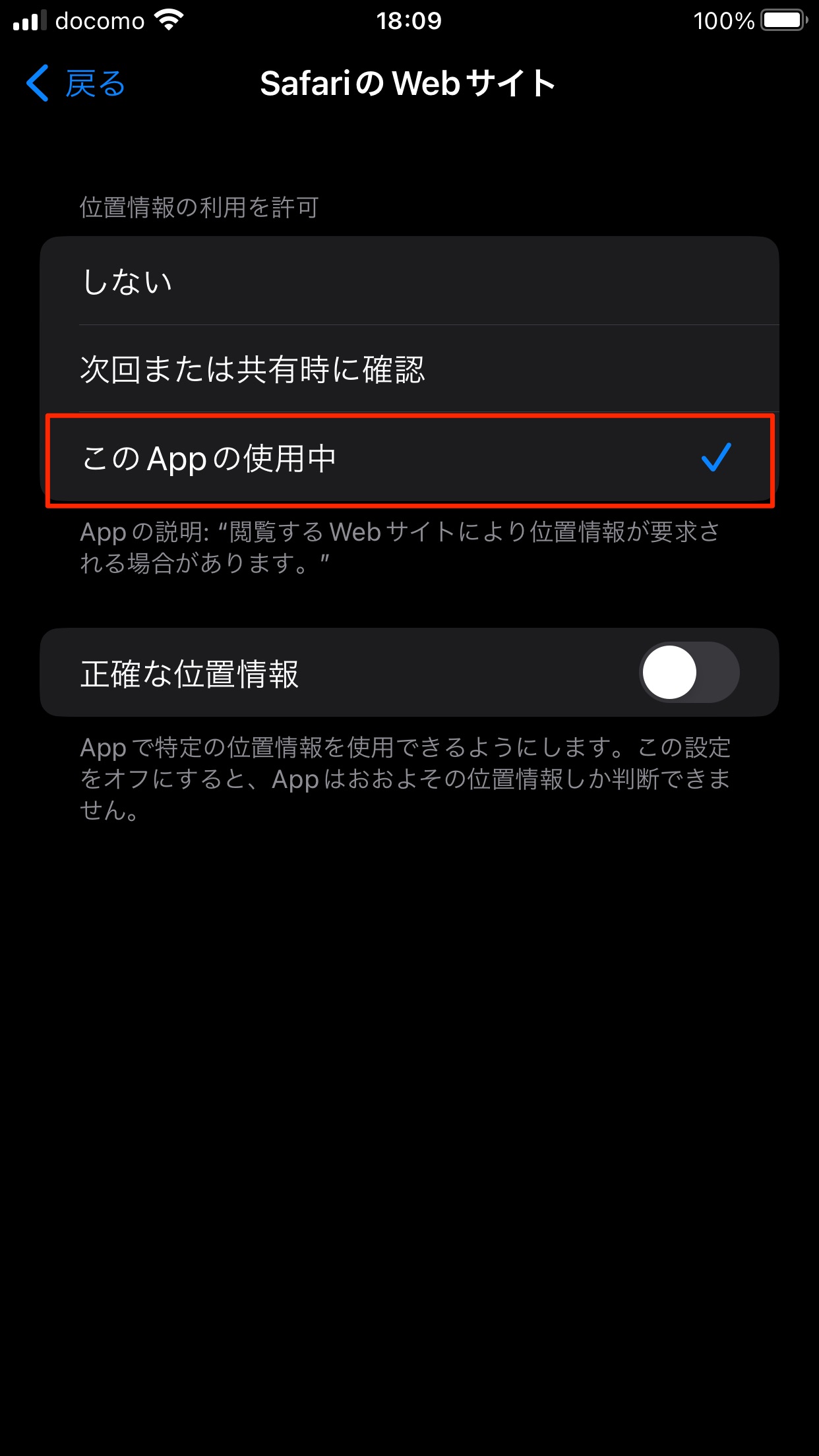This screenshot has width=819, height=1456.
Task: Toggle the 正確な位置情報 switch
Action: click(688, 673)
